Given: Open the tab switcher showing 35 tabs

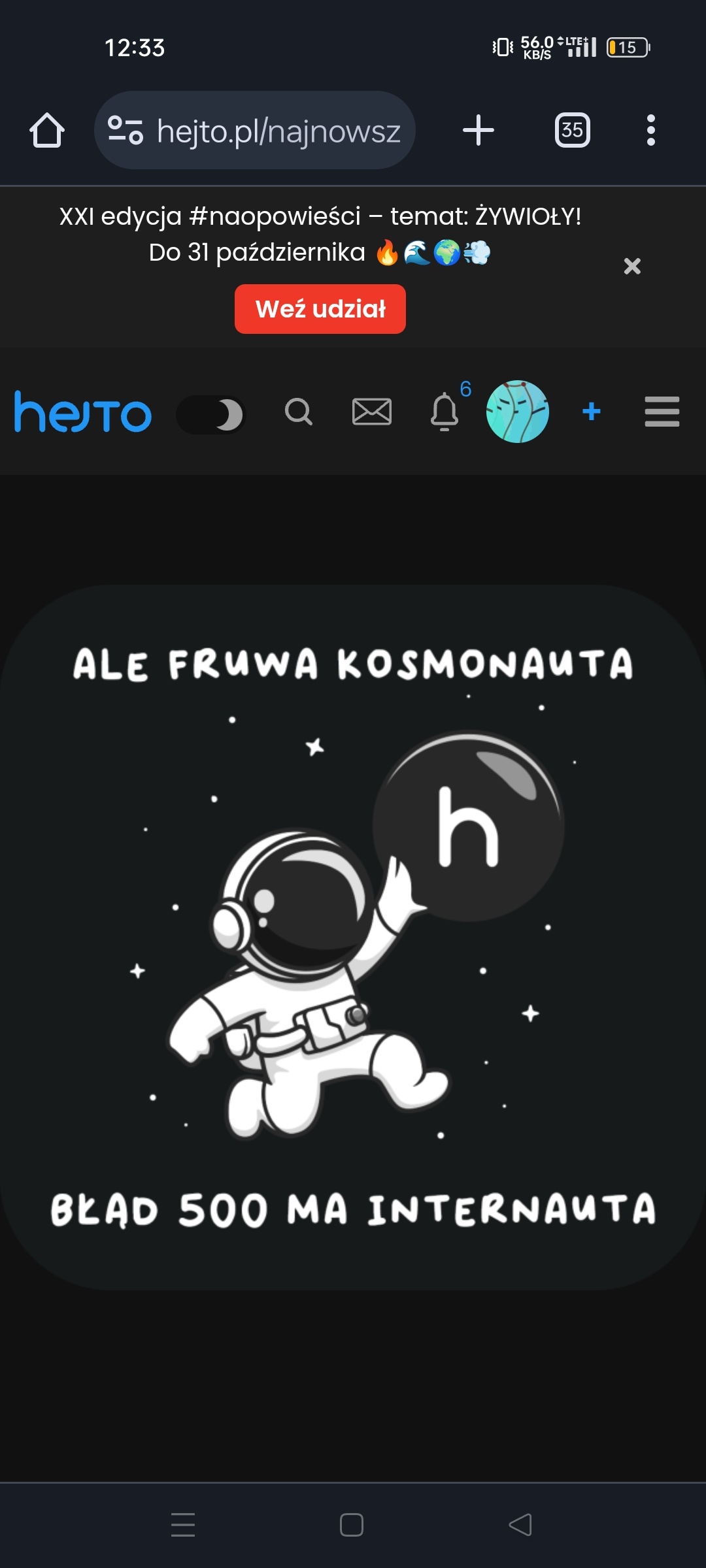Looking at the screenshot, I should (572, 130).
